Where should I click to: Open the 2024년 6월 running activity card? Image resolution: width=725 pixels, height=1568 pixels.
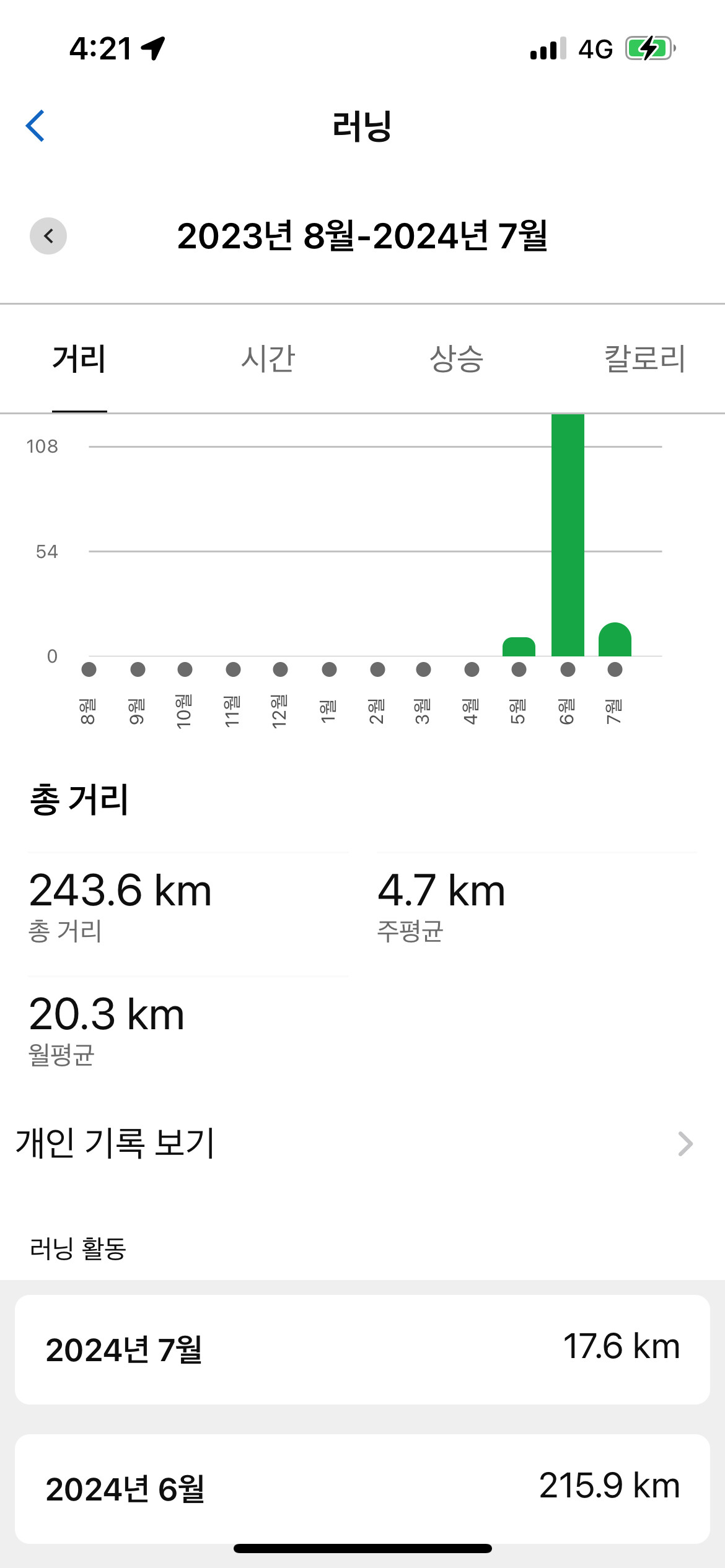pos(362,1488)
